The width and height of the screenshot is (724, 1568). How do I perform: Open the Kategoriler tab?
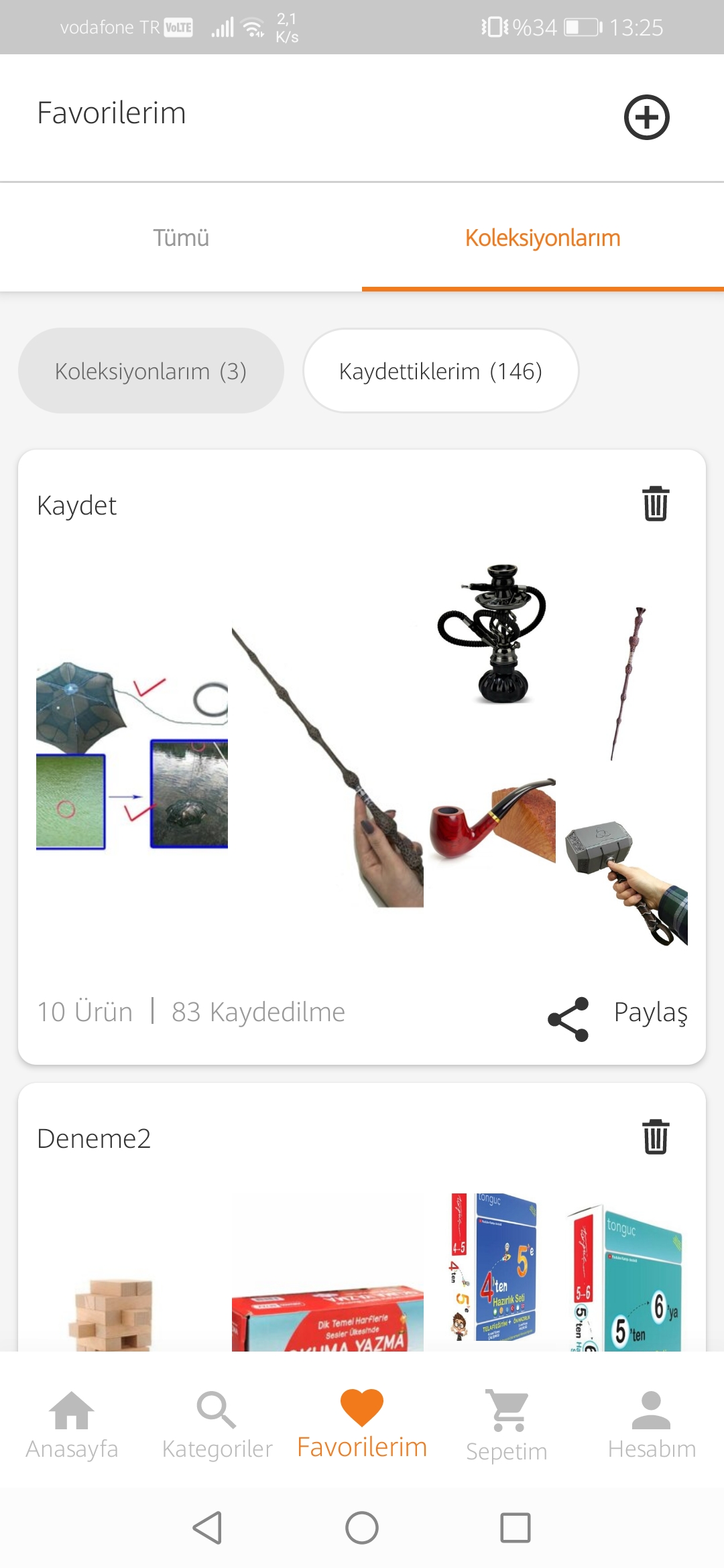click(217, 1424)
